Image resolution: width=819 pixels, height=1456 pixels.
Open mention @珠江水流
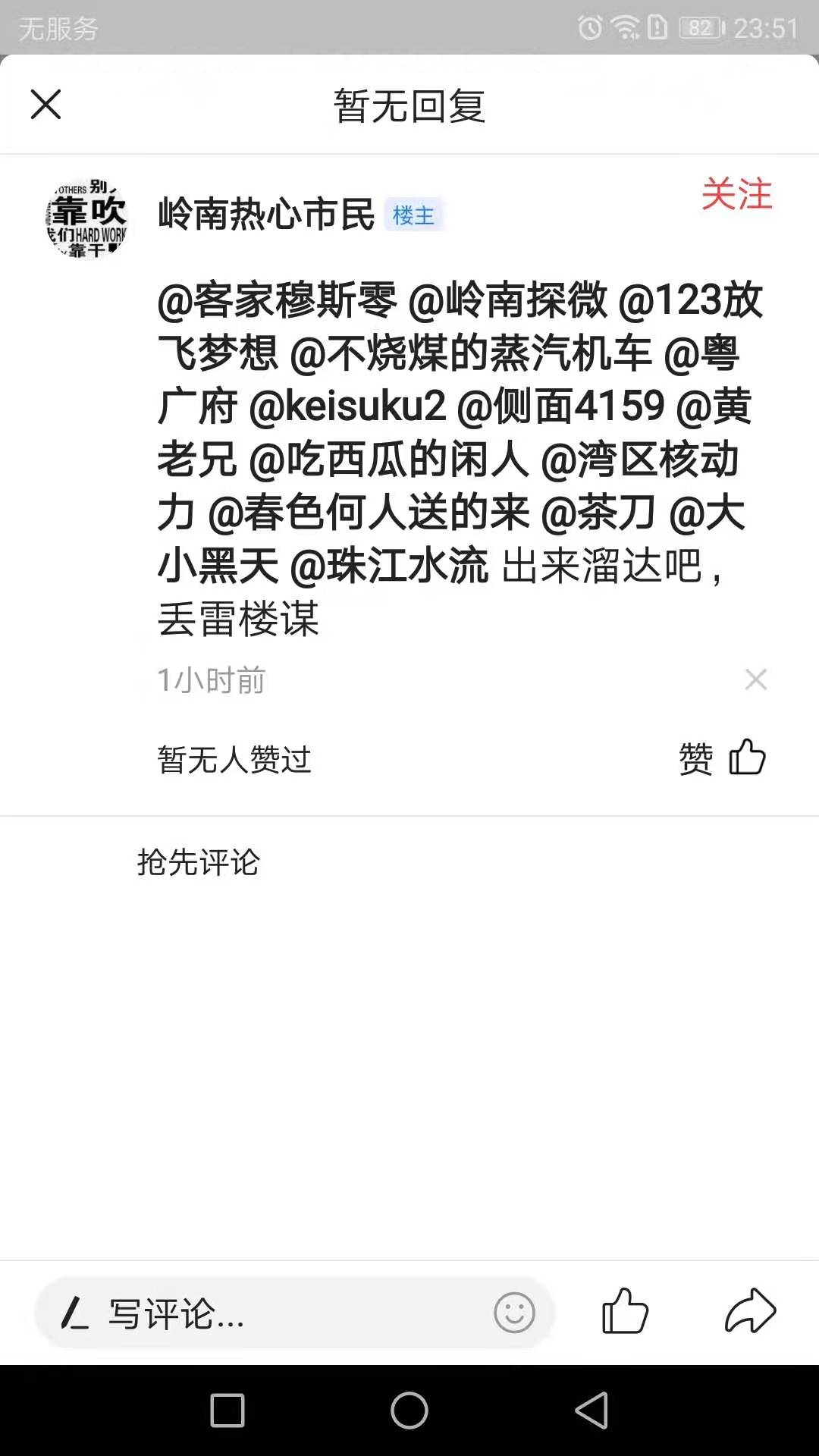click(x=389, y=566)
